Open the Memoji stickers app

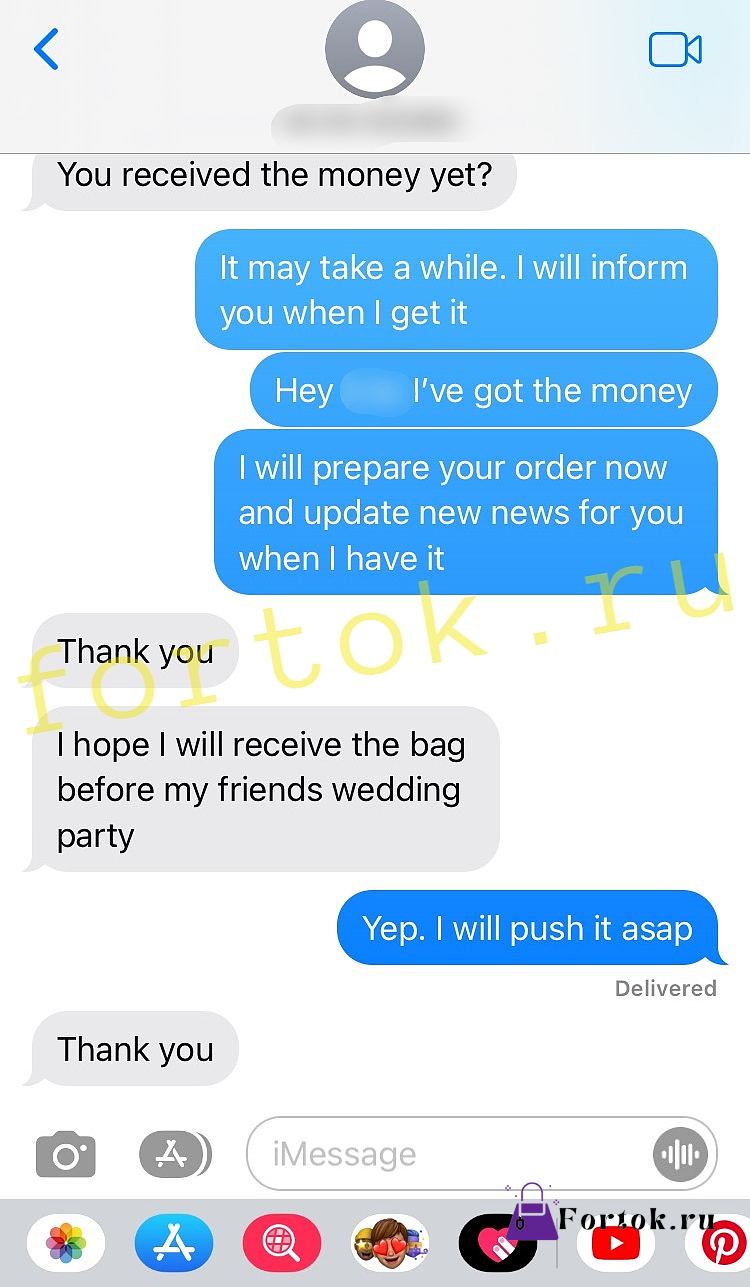390,1243
